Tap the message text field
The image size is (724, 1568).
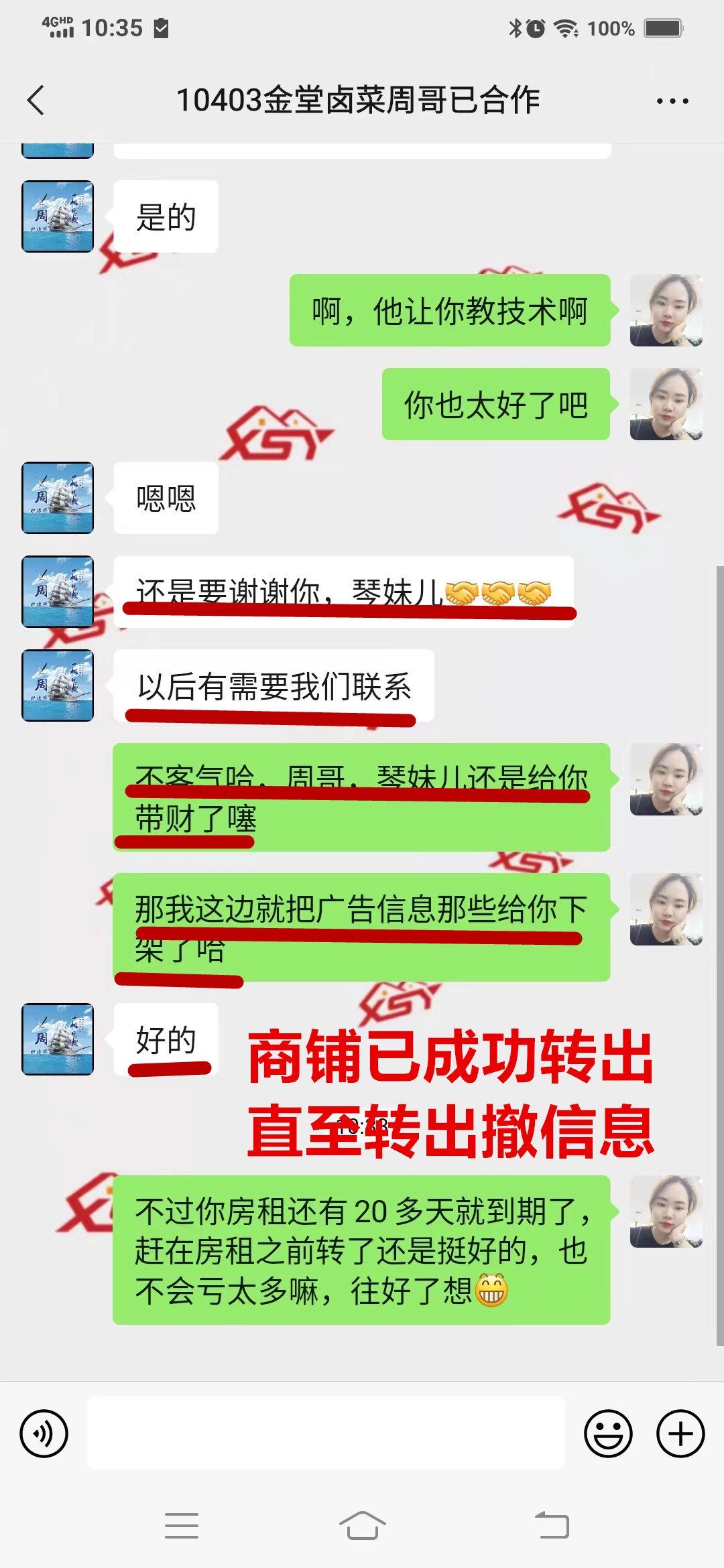tap(326, 1433)
